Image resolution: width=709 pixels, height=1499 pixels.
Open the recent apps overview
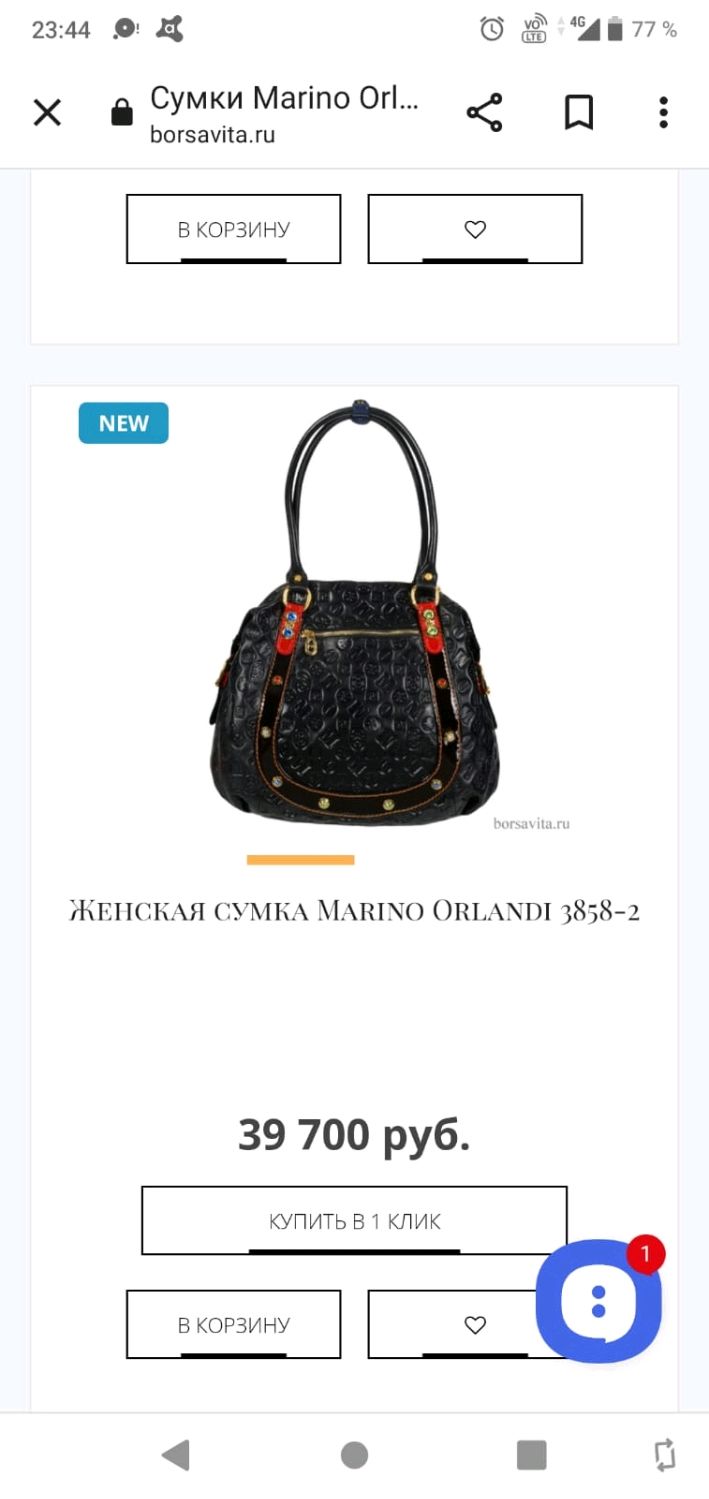point(532,1455)
